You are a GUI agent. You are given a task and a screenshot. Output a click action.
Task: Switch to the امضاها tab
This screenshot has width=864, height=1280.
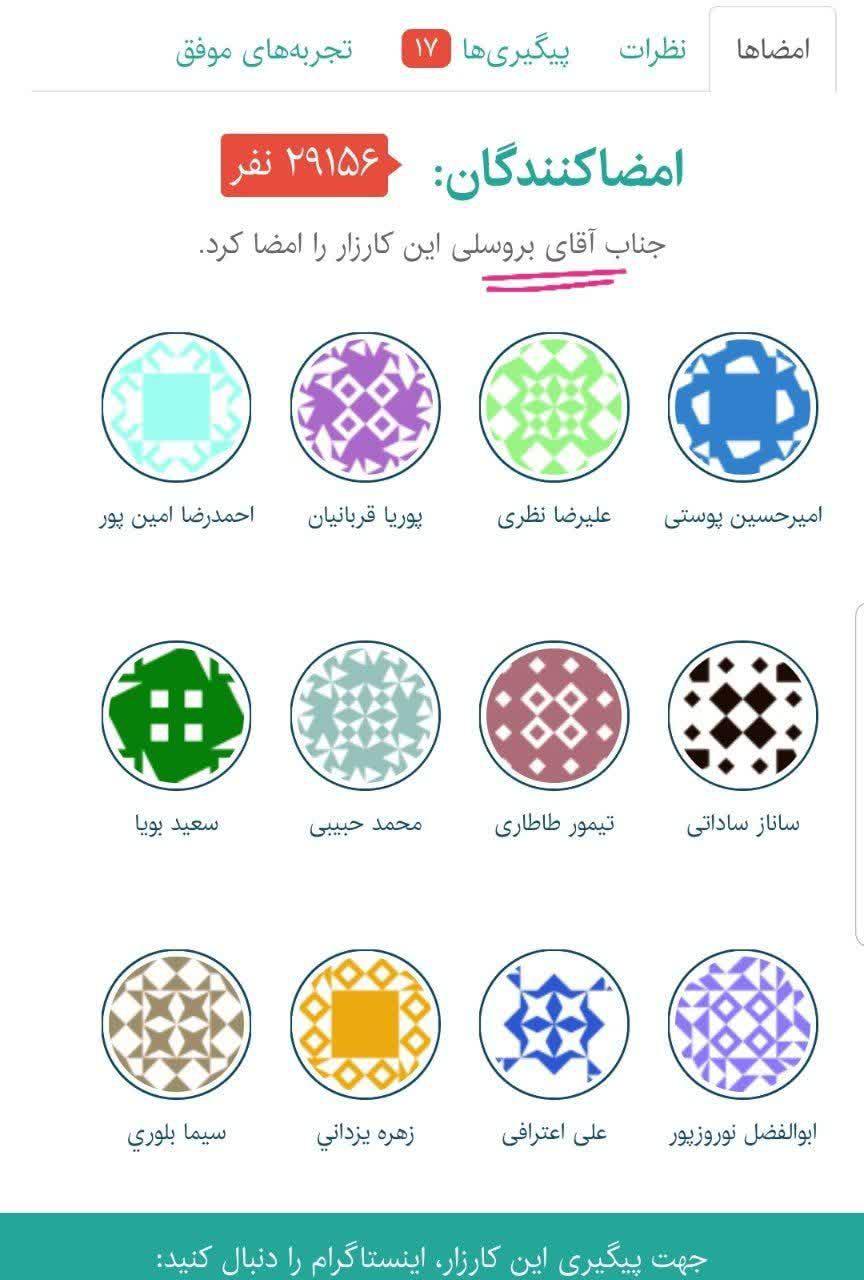click(x=772, y=51)
